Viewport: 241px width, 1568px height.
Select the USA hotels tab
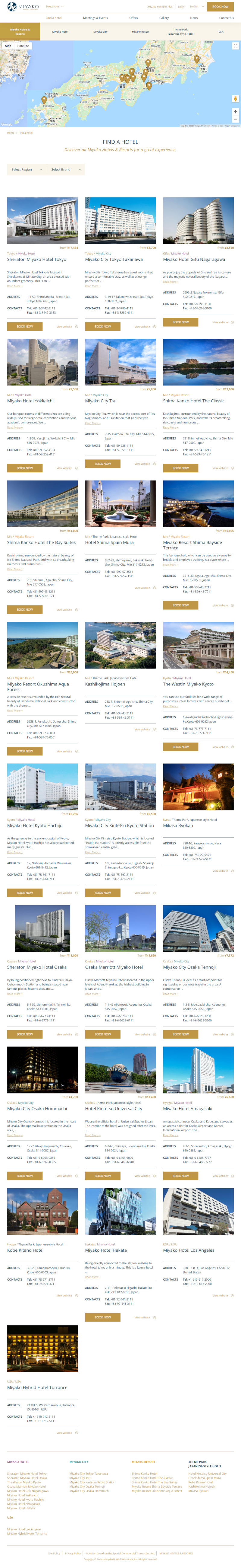click(220, 32)
